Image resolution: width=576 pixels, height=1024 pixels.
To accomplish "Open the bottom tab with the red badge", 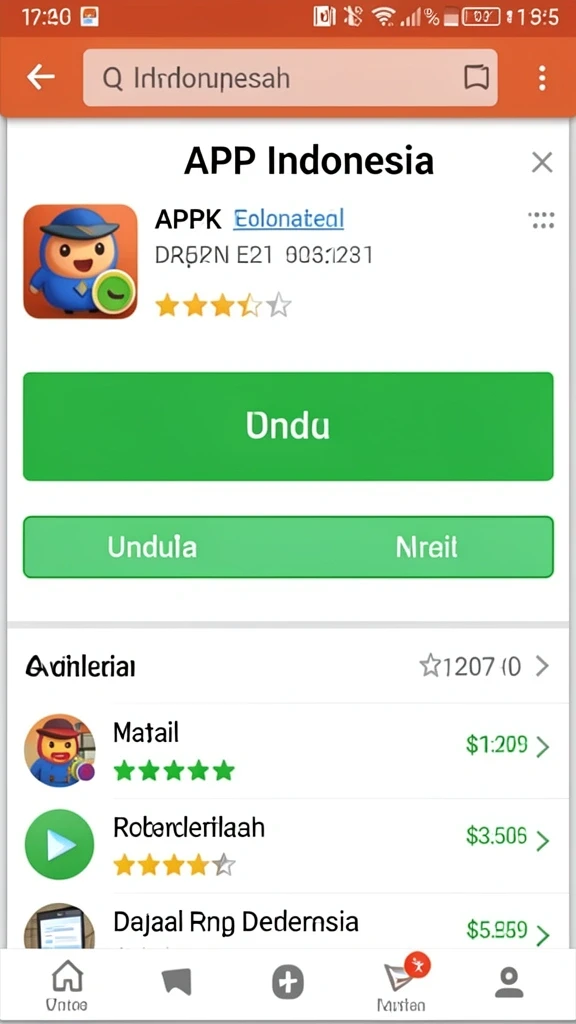I will coord(402,984).
